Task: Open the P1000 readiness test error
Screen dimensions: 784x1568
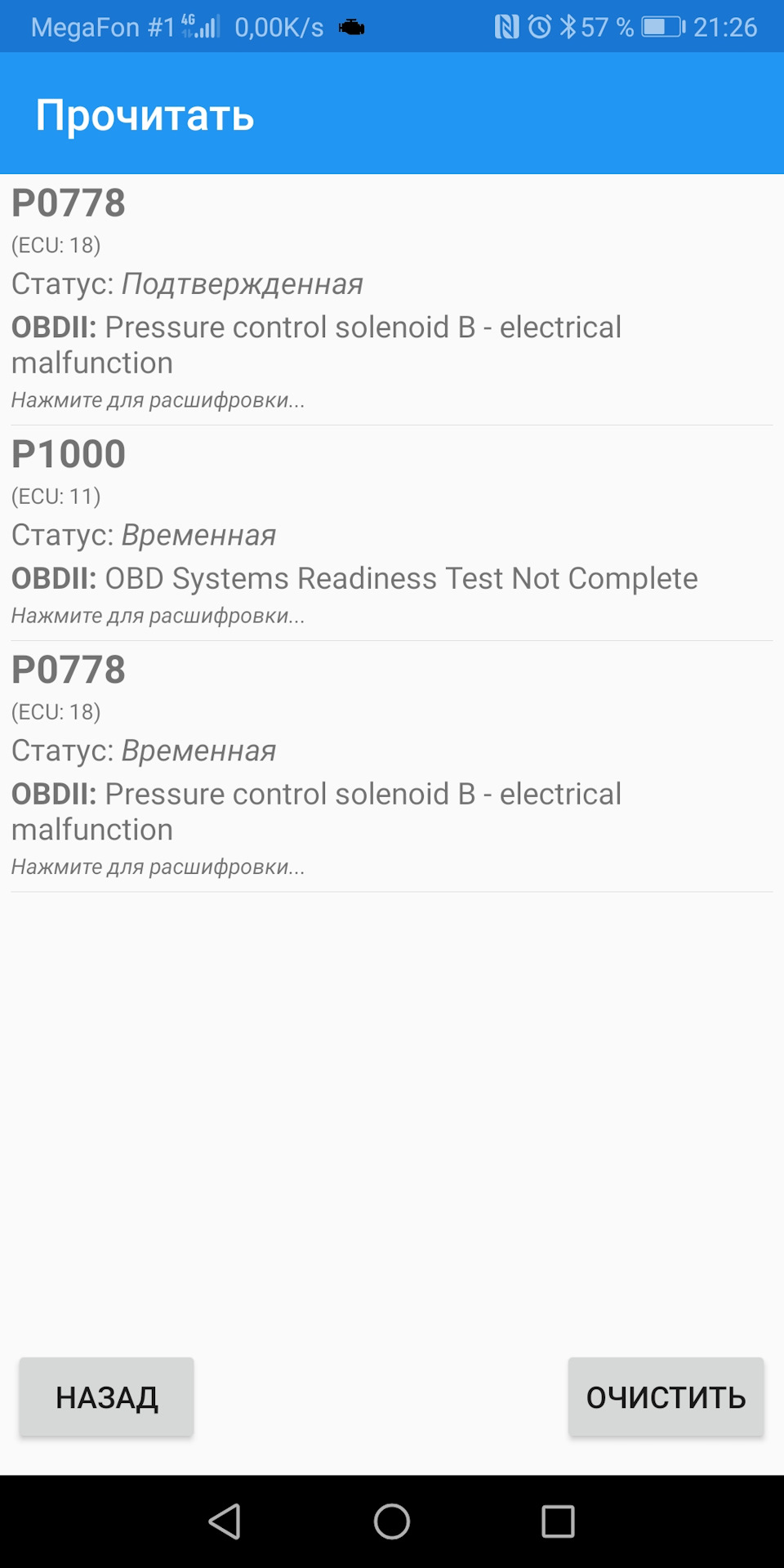Action: 392,532
